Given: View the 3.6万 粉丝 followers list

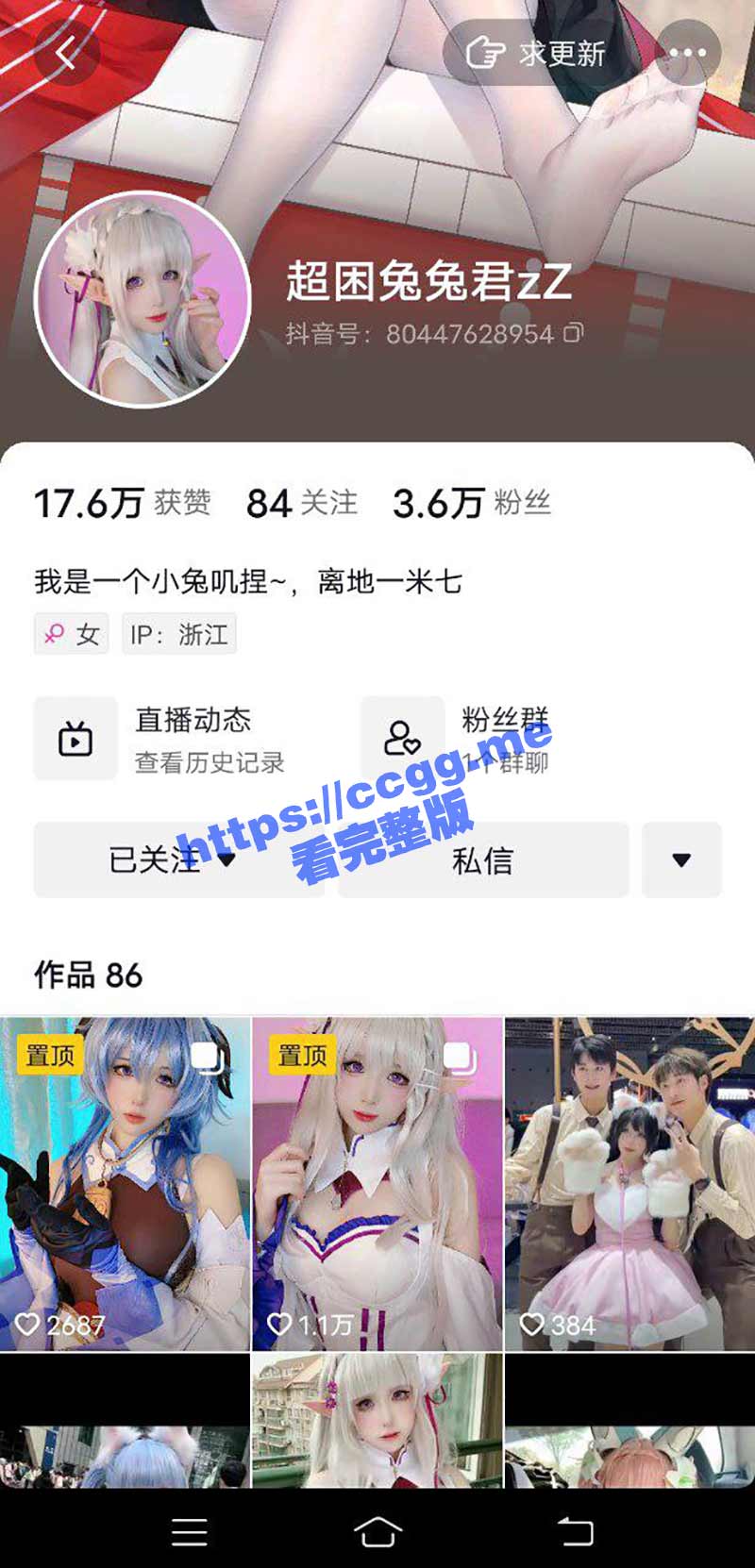Looking at the screenshot, I should [471, 503].
